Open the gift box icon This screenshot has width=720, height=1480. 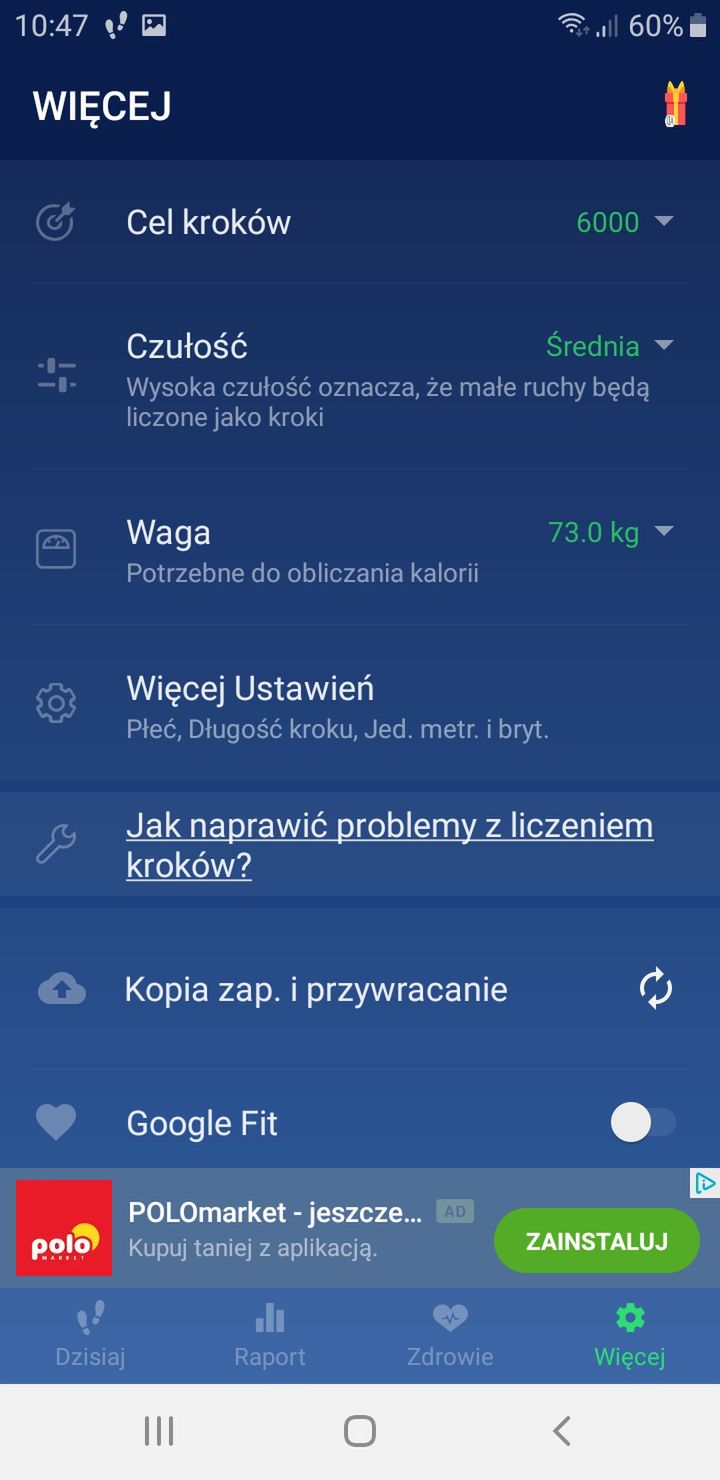click(676, 104)
